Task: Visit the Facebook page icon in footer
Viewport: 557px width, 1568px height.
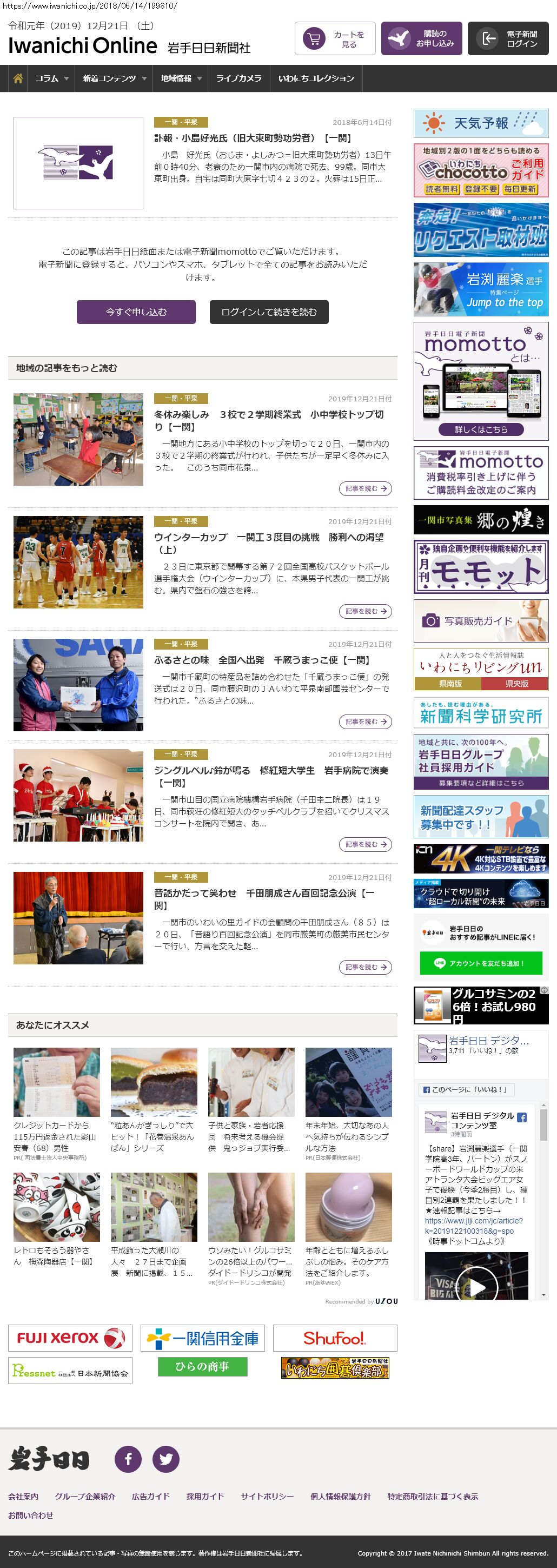Action: pos(128,1458)
